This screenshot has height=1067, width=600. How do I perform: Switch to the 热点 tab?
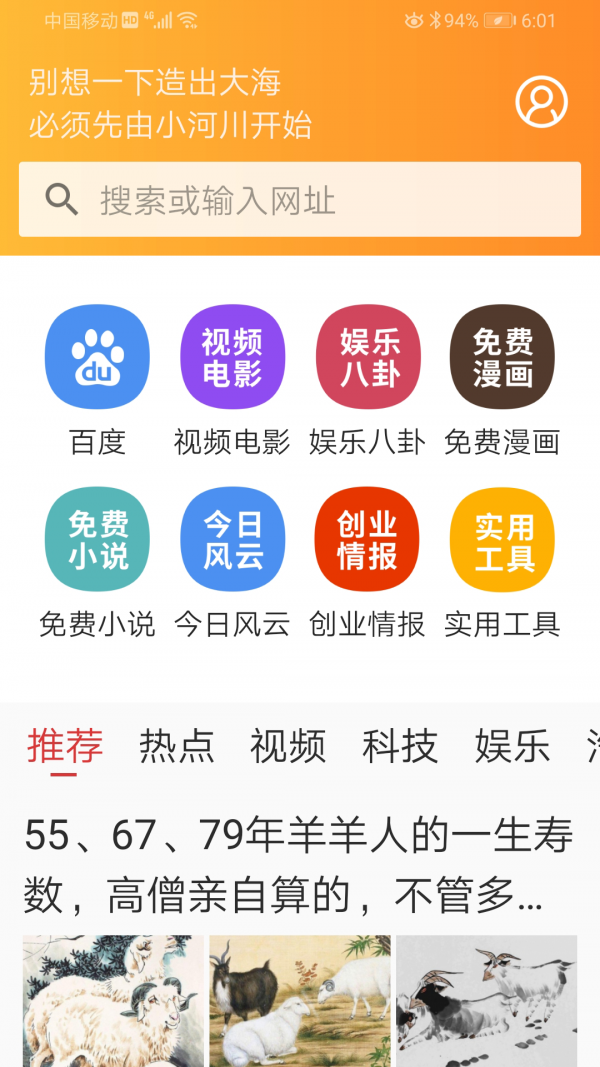click(x=177, y=746)
